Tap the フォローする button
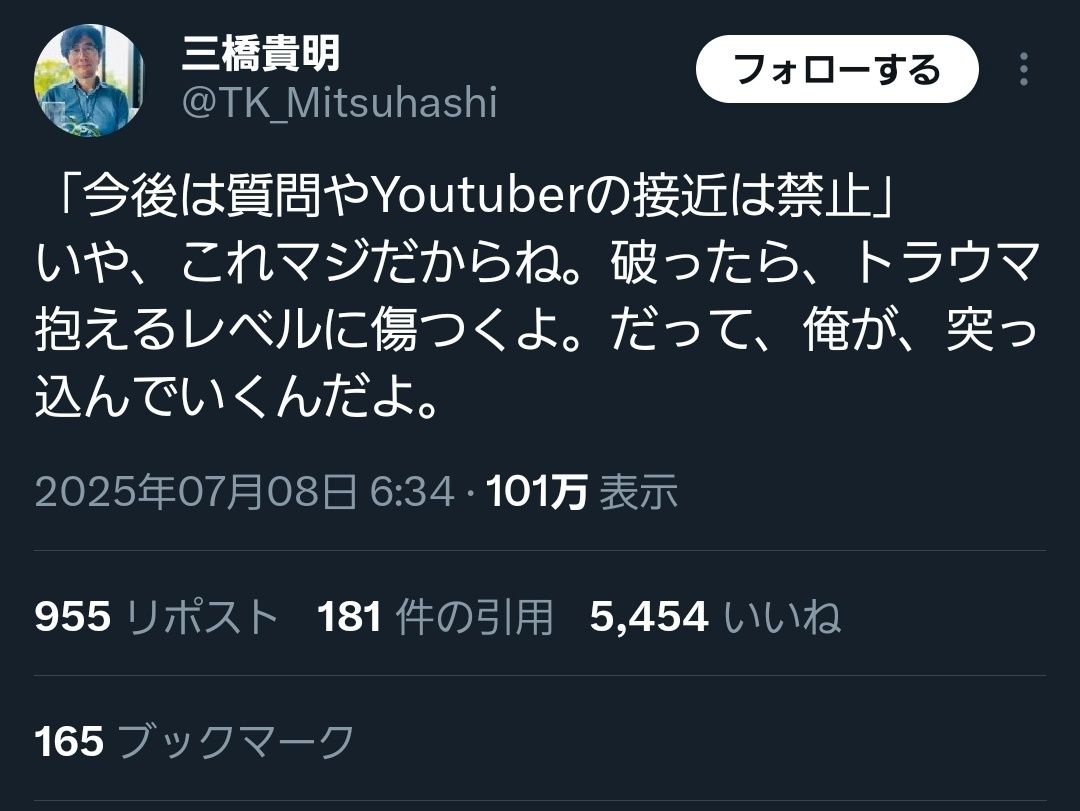This screenshot has width=1080, height=811. tap(836, 69)
